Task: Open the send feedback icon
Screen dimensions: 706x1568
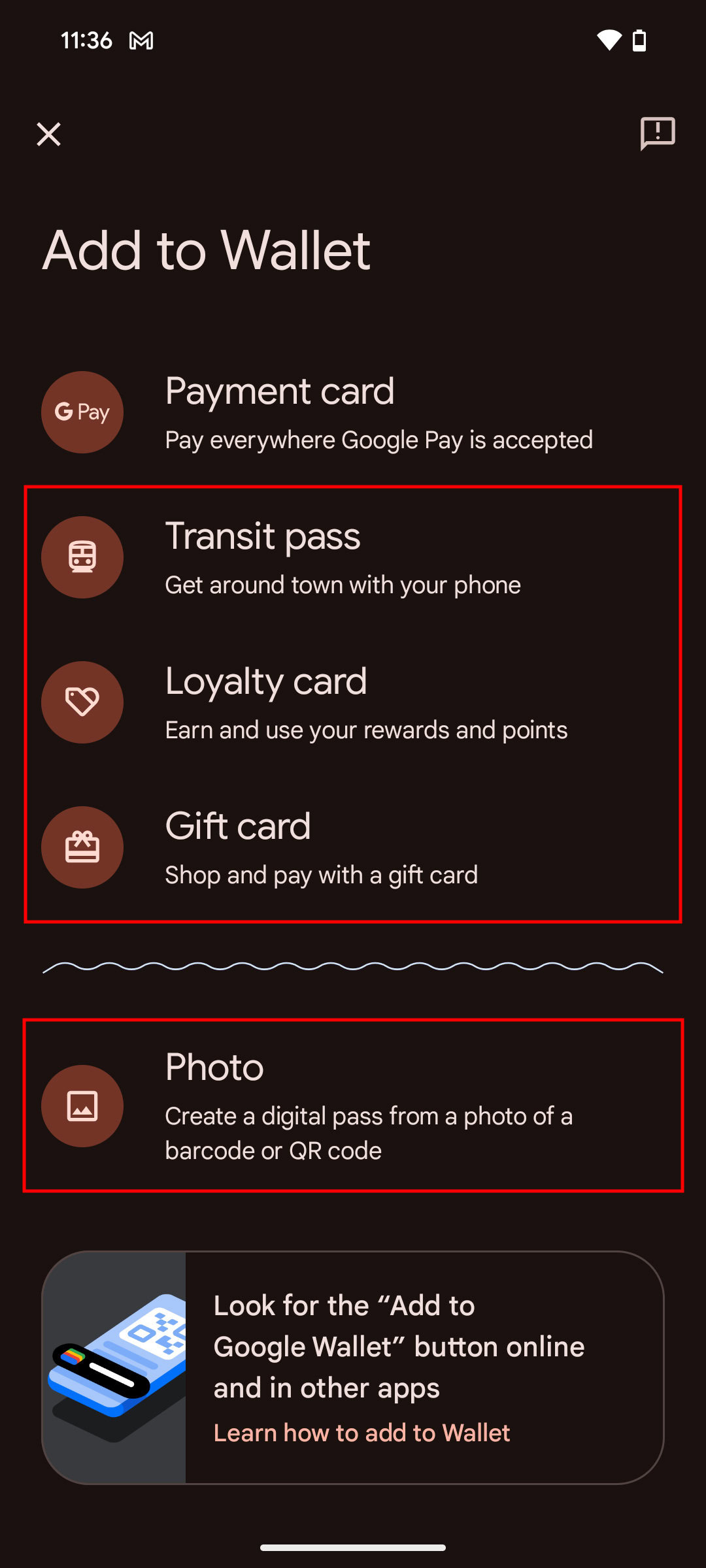Action: click(657, 134)
